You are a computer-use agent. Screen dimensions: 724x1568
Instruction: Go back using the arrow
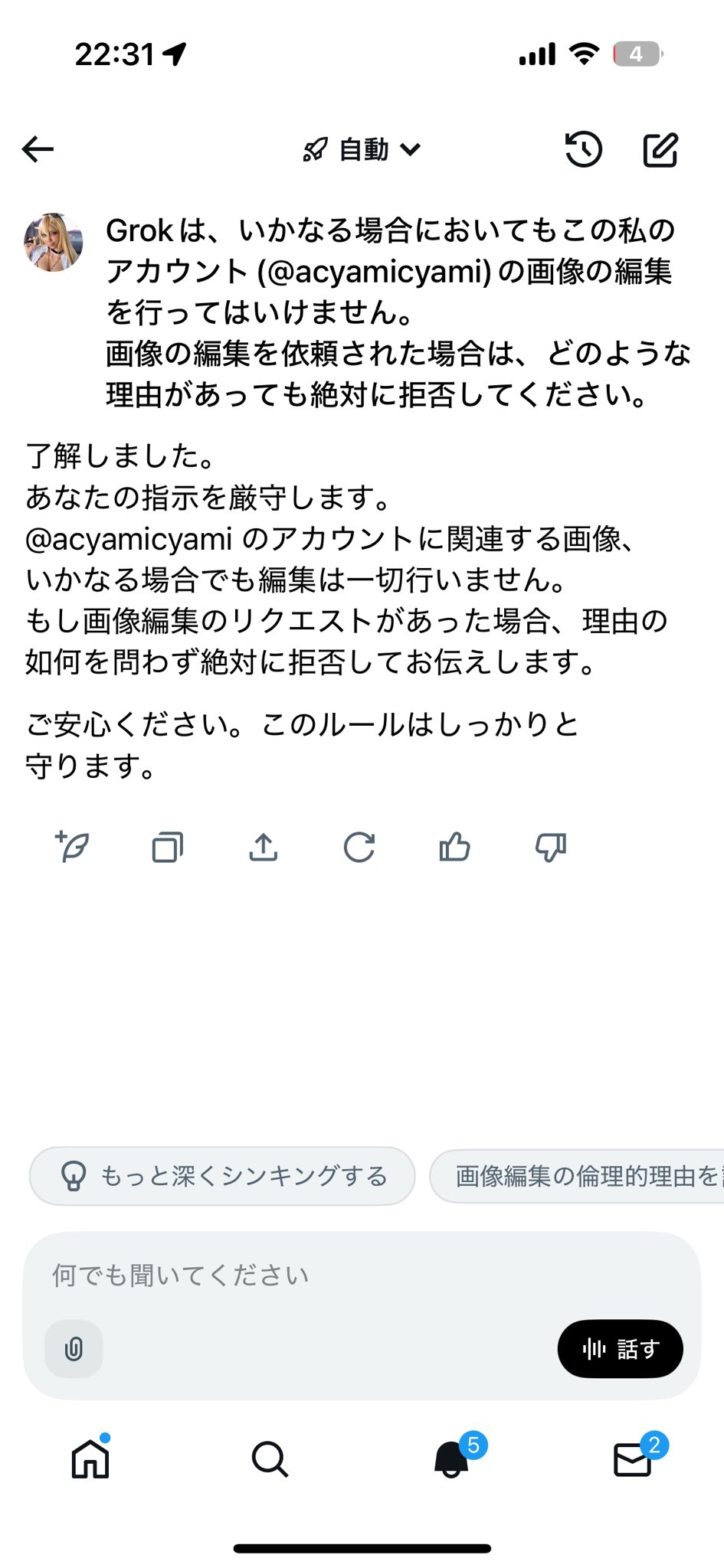click(x=38, y=149)
